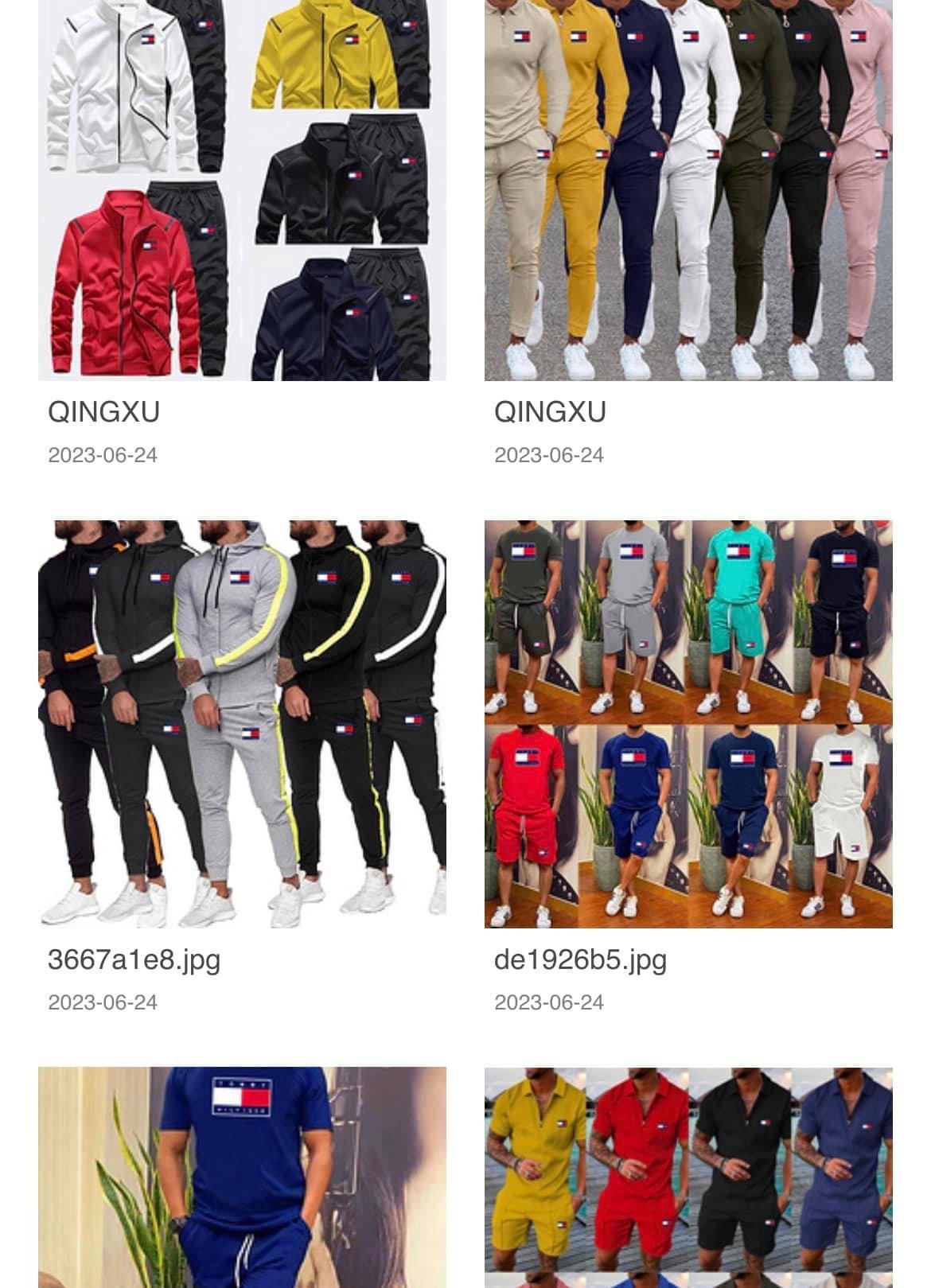Open the 3667a1e8.jpg hoodie tracksuit image
Viewport: 931px width, 1288px height.
pos(242,724)
